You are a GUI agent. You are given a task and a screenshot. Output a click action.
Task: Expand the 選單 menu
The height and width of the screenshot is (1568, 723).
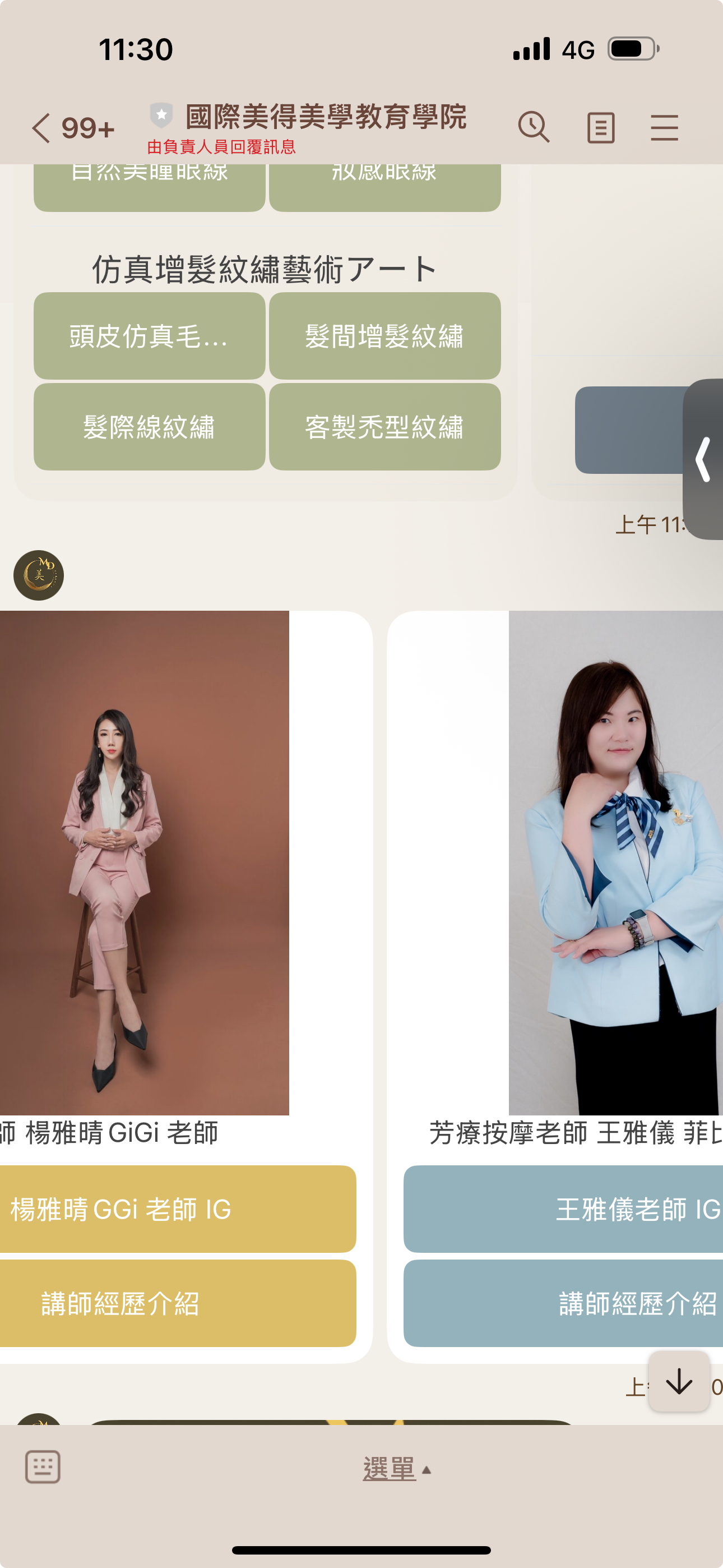coord(396,1469)
